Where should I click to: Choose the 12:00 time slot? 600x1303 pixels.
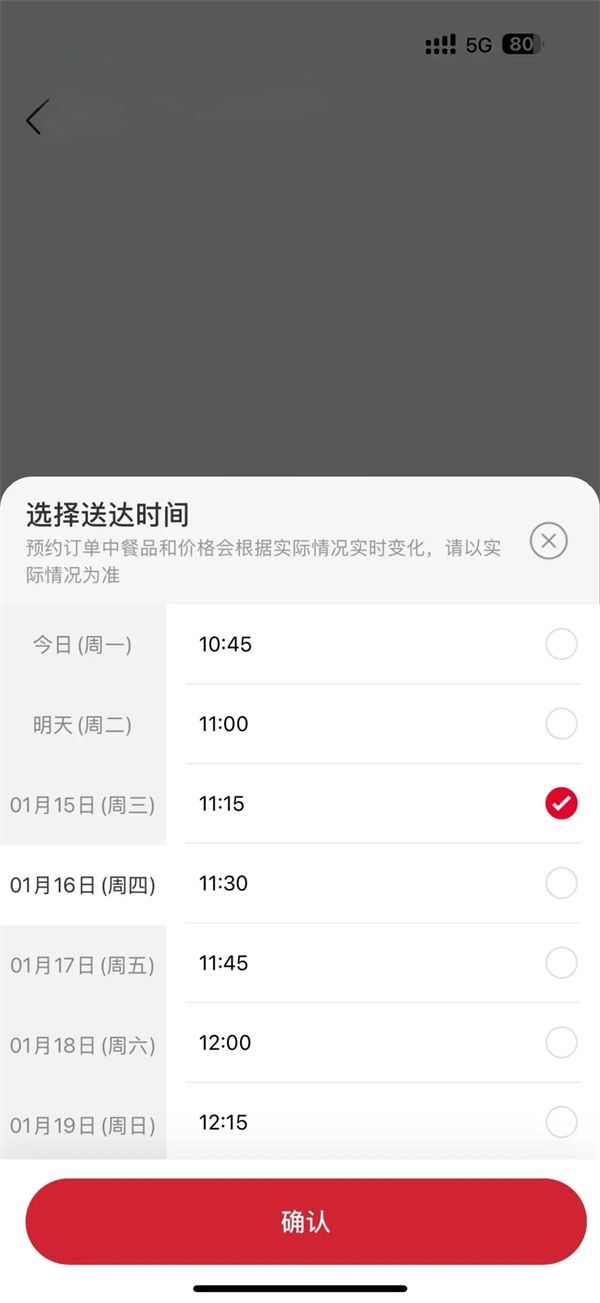tap(383, 1043)
